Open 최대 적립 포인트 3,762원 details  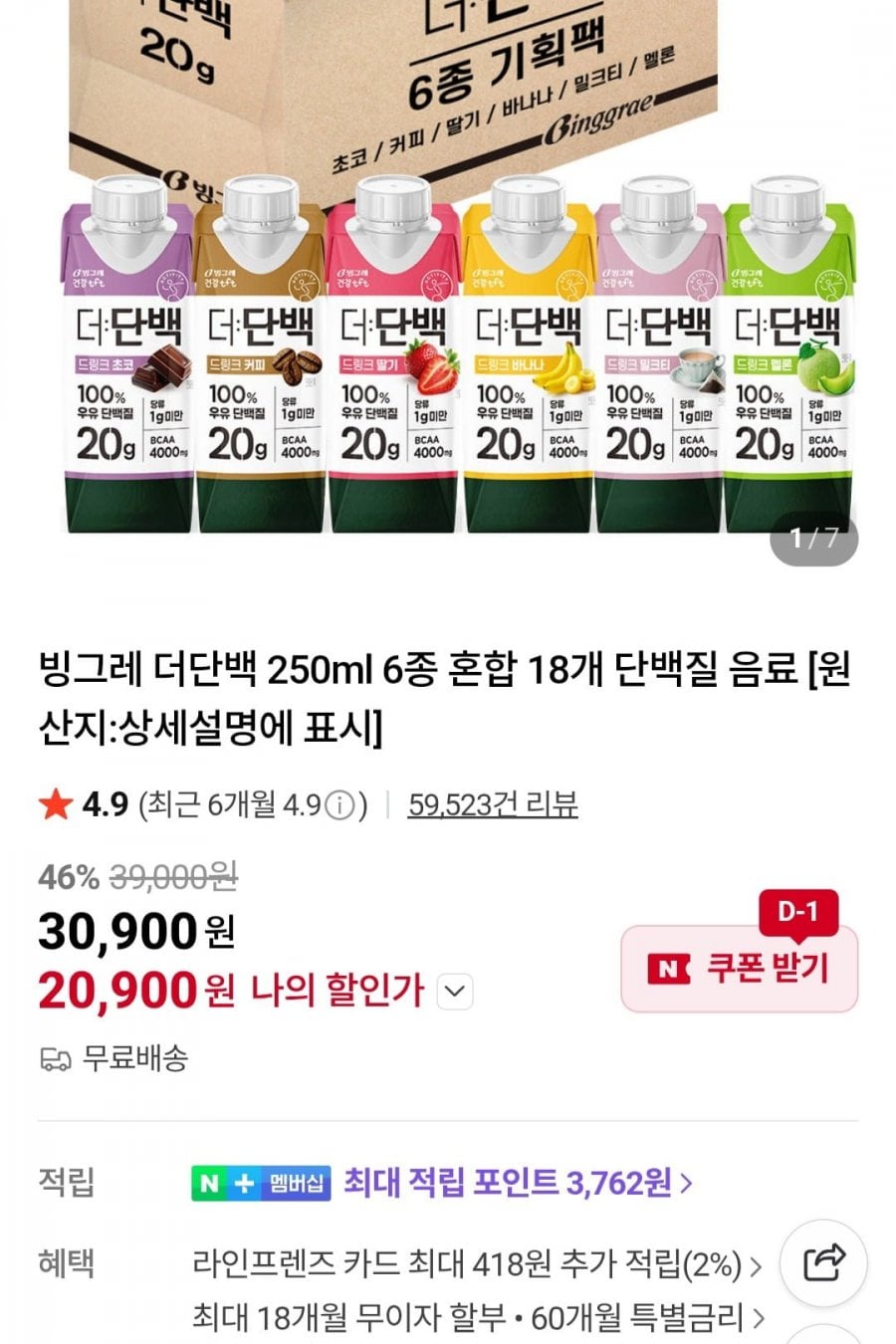(518, 1183)
